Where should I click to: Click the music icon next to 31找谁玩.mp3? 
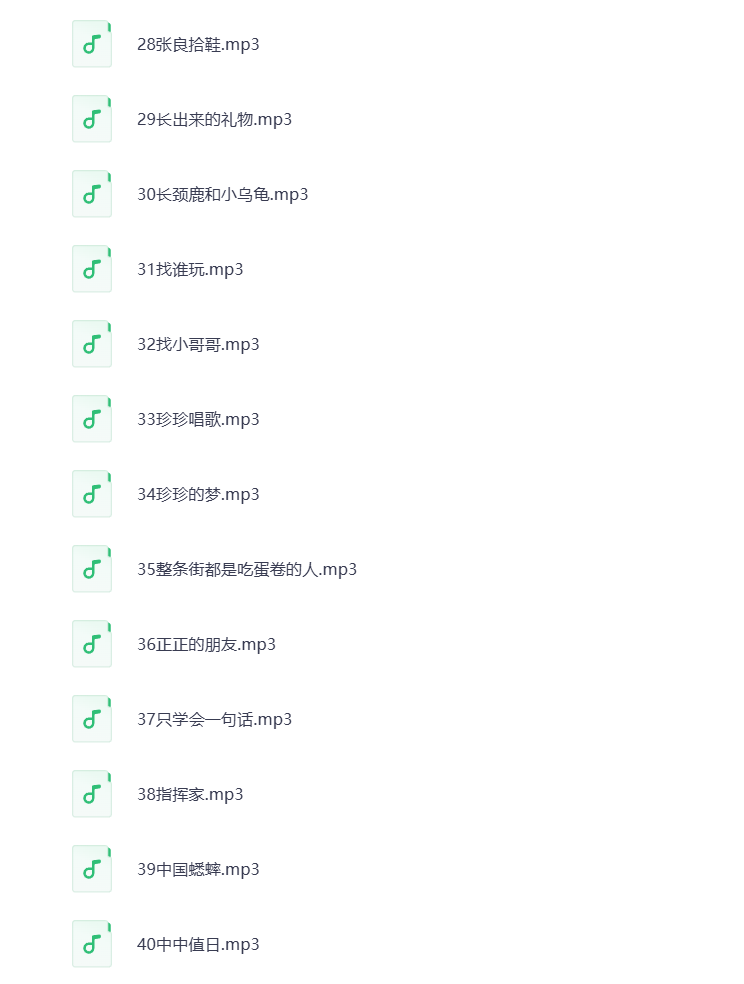click(x=91, y=268)
